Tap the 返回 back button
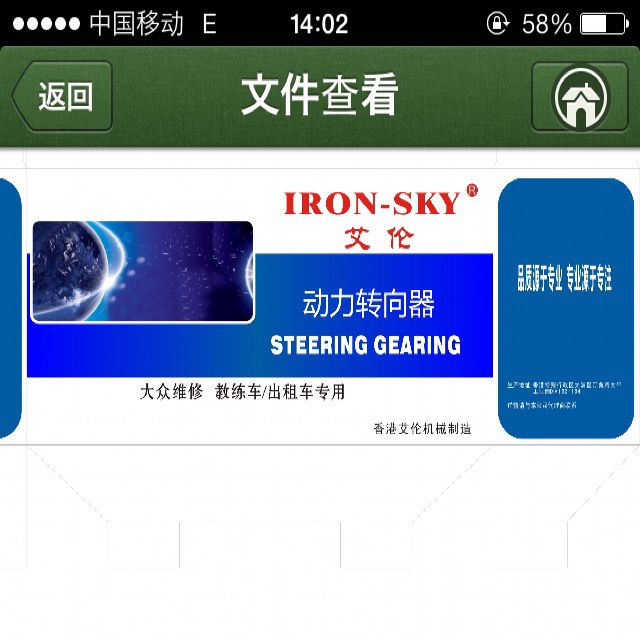The image size is (640, 640). (62, 97)
